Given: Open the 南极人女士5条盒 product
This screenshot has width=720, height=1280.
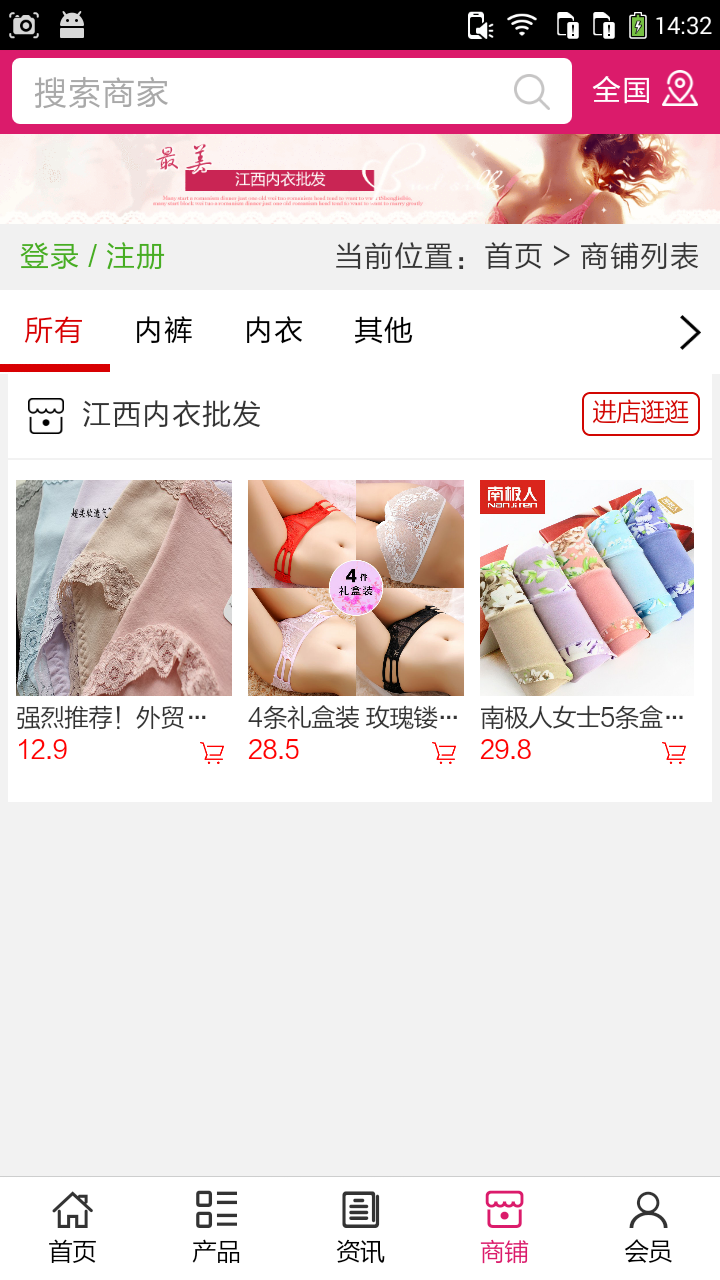Looking at the screenshot, I should click(x=587, y=588).
